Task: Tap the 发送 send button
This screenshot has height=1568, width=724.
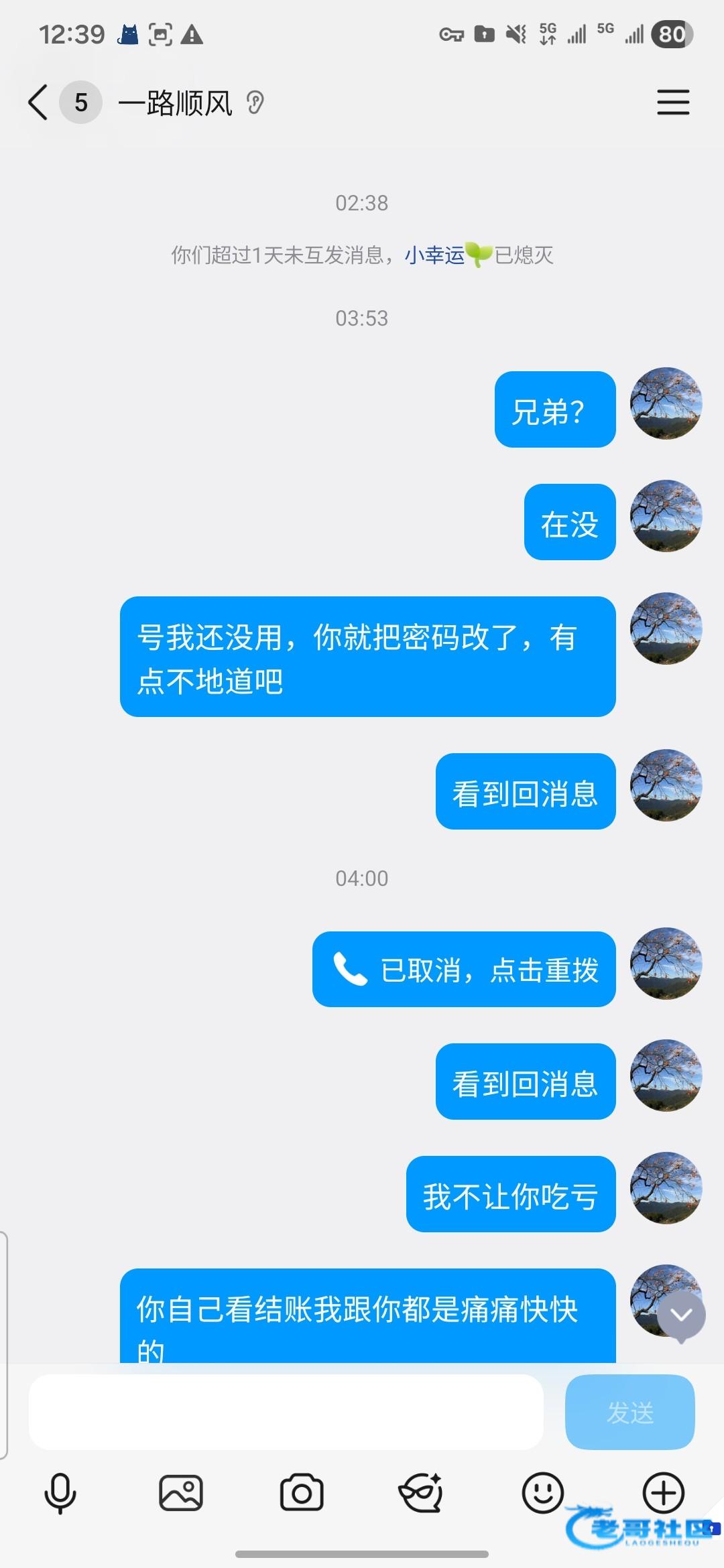Action: click(629, 1412)
